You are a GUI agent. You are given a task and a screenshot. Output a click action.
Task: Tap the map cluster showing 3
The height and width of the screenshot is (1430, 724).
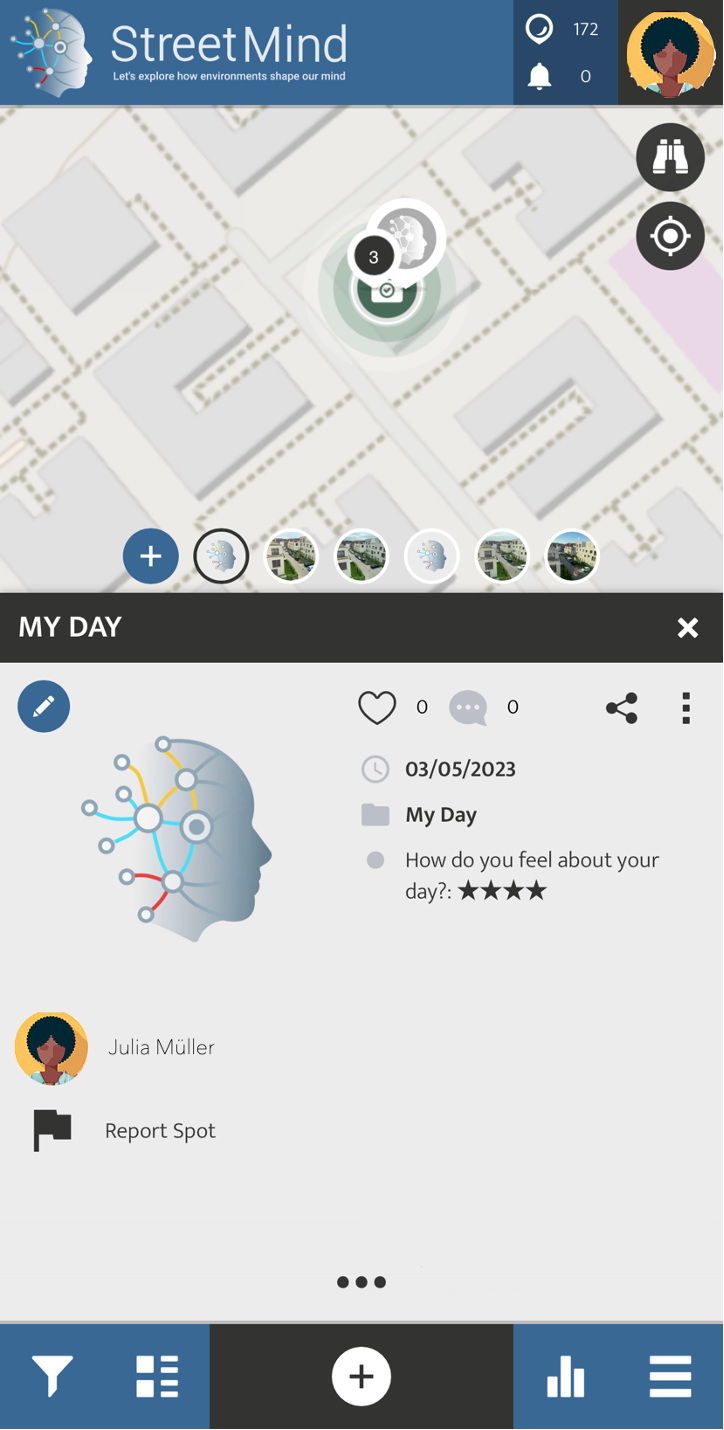374,257
